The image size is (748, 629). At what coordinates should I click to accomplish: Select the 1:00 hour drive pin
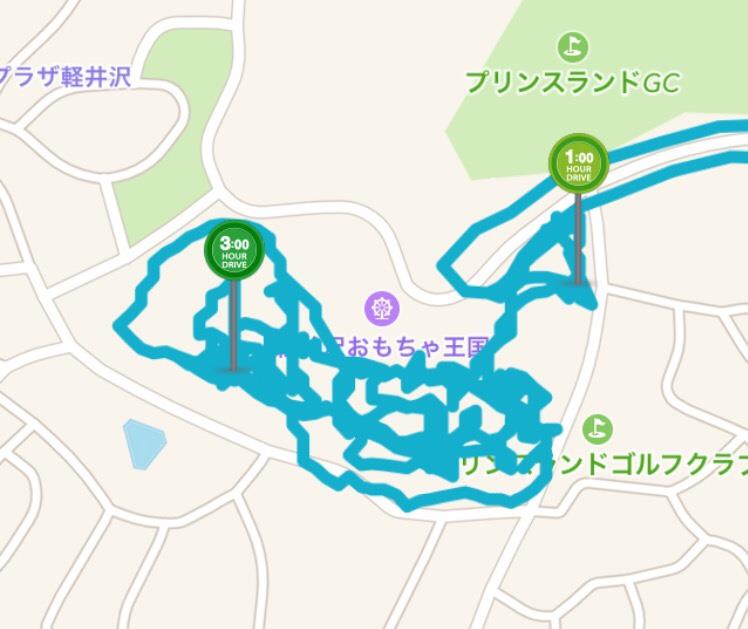(x=579, y=164)
